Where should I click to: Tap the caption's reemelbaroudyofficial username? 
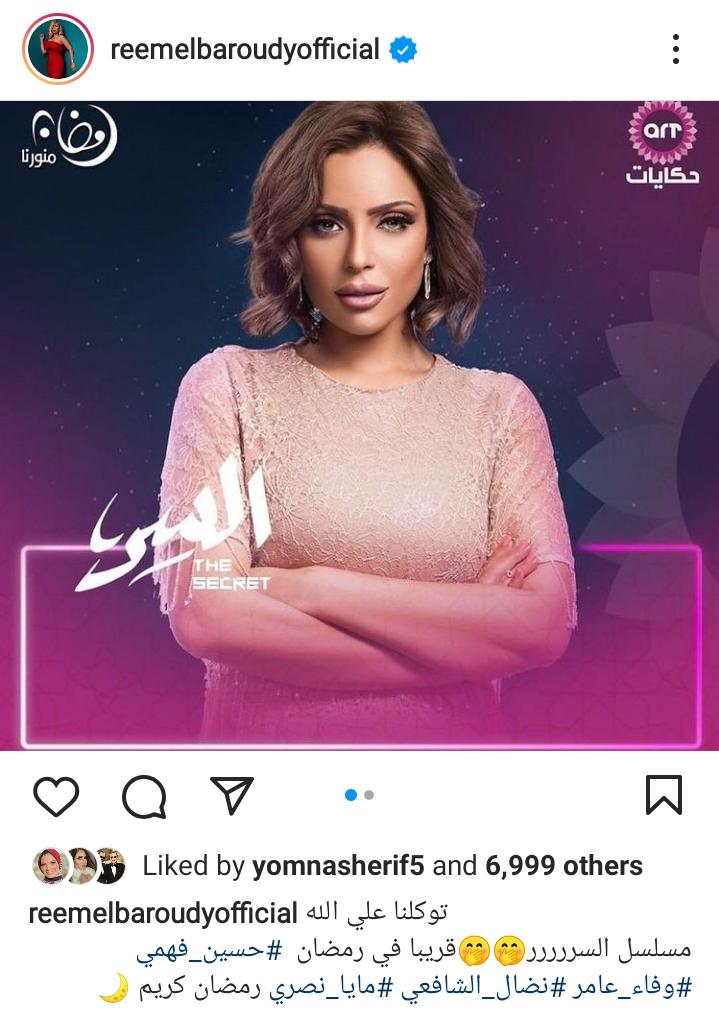(164, 912)
